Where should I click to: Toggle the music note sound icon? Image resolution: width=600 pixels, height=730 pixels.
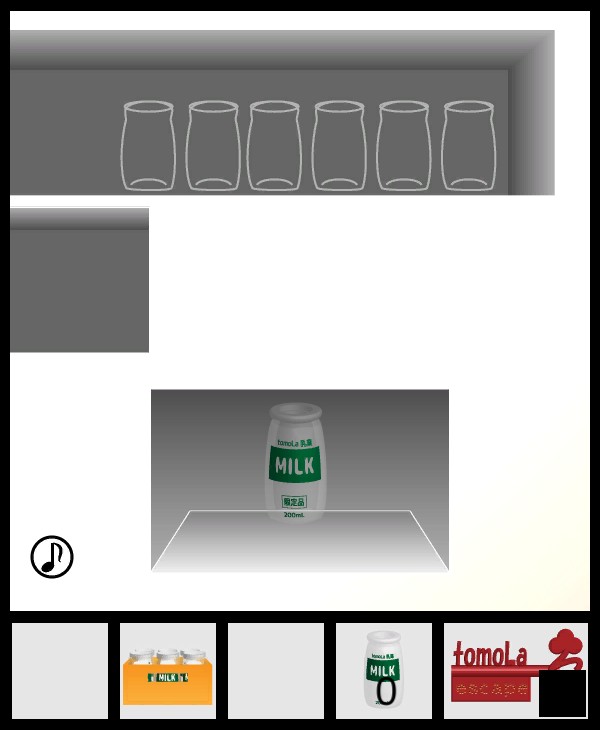[52, 557]
